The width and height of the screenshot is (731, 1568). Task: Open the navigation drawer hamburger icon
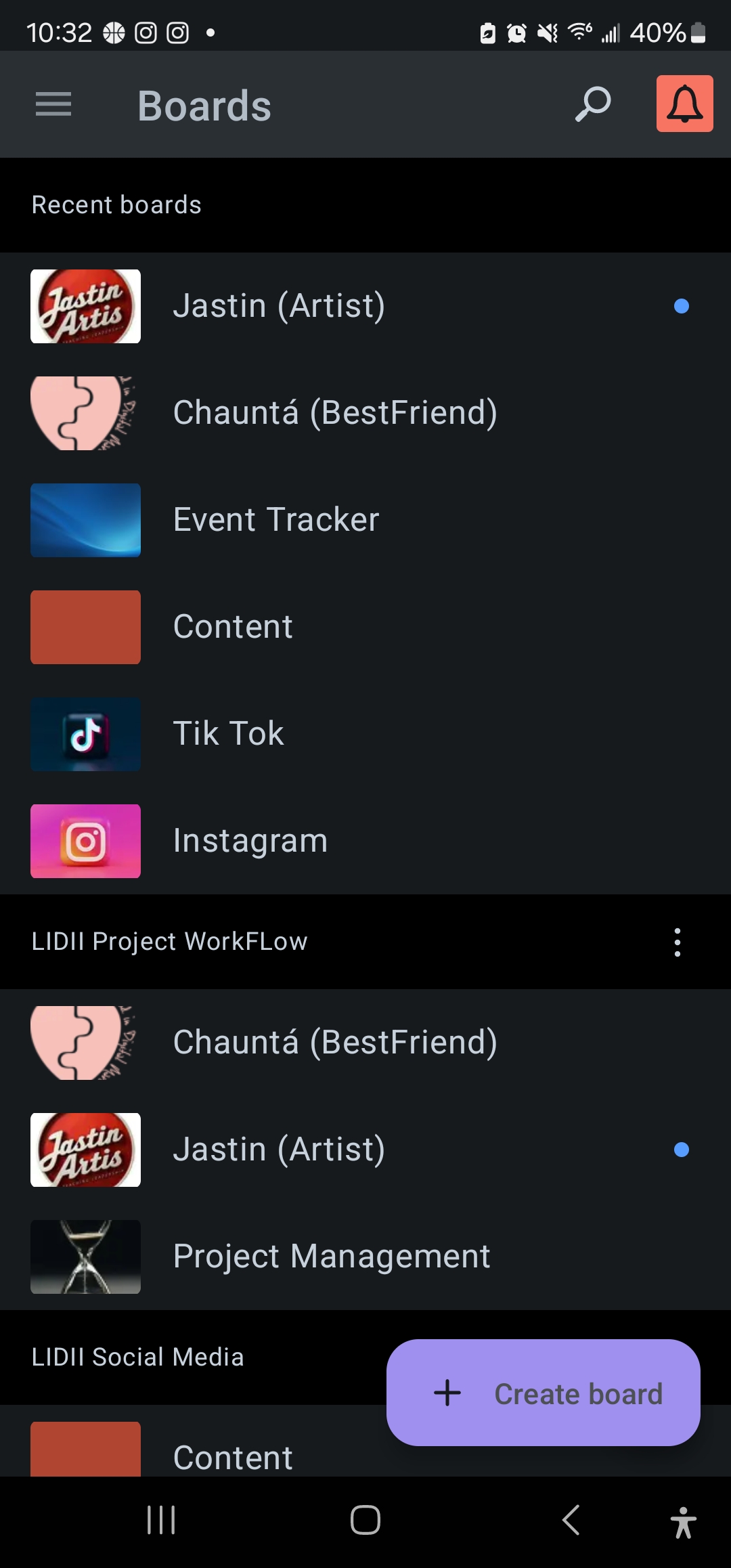pos(53,104)
